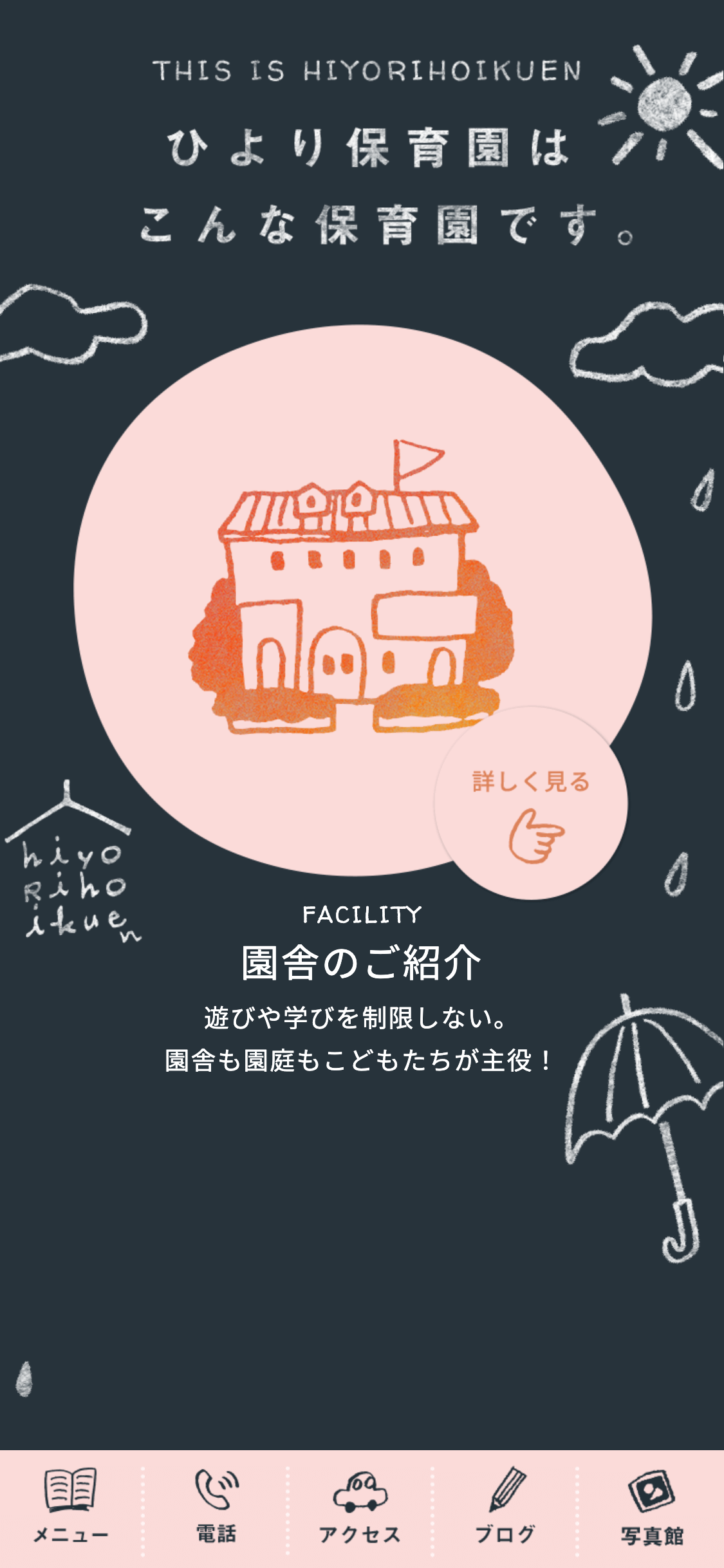Call via the 電話 item
Viewport: 724px width, 1568px height.
coord(216,1506)
